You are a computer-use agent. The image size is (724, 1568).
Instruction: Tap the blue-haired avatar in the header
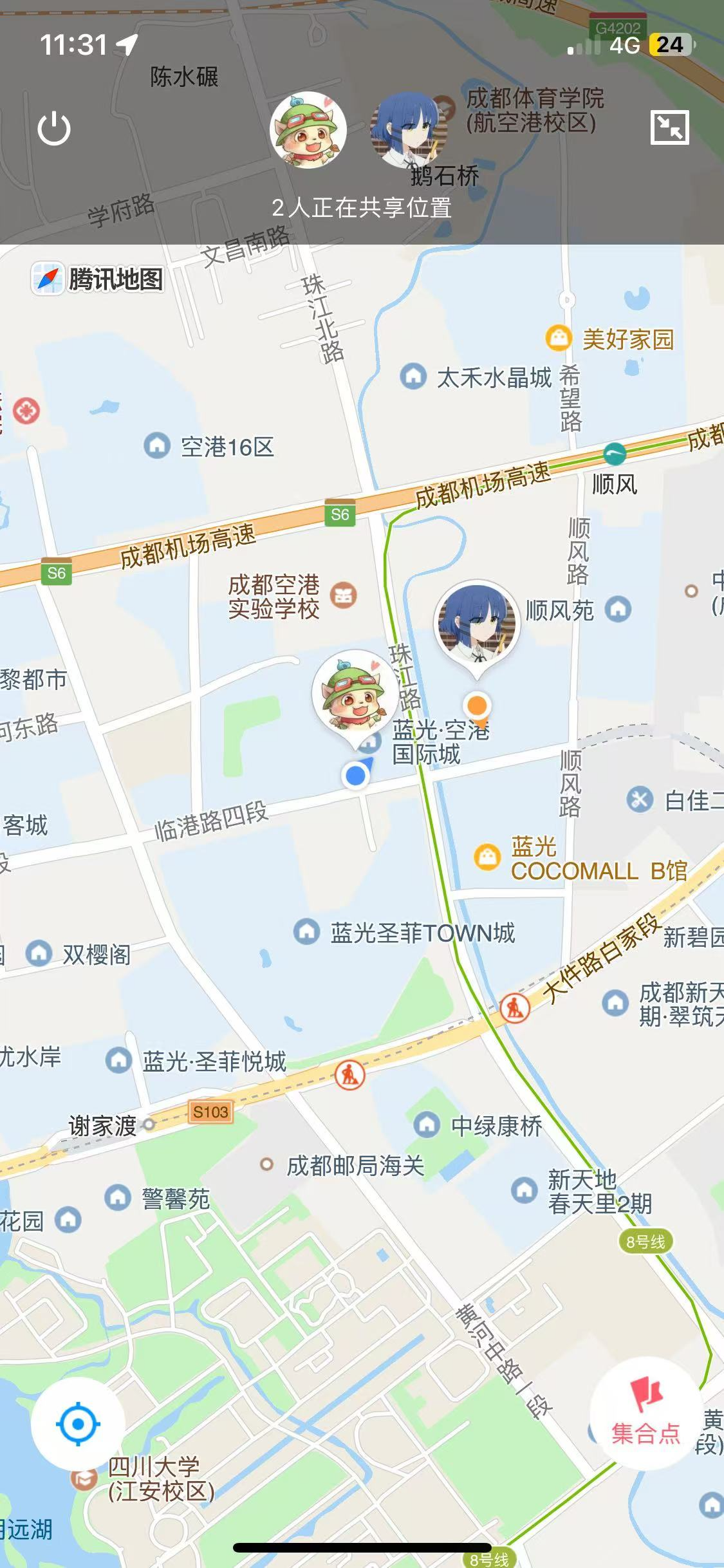tap(409, 130)
